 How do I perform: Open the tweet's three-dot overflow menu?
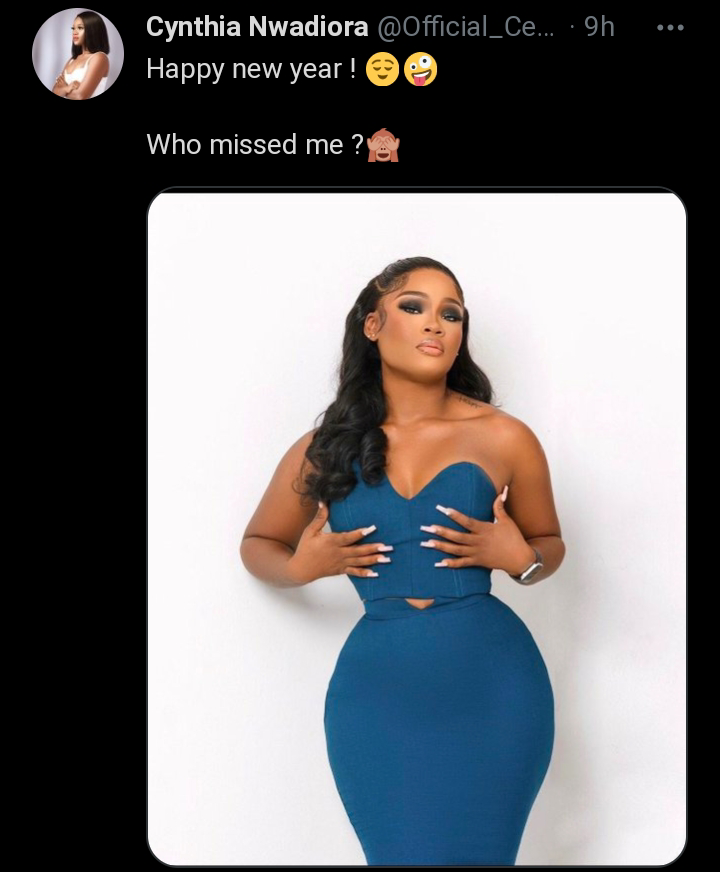[x=669, y=28]
